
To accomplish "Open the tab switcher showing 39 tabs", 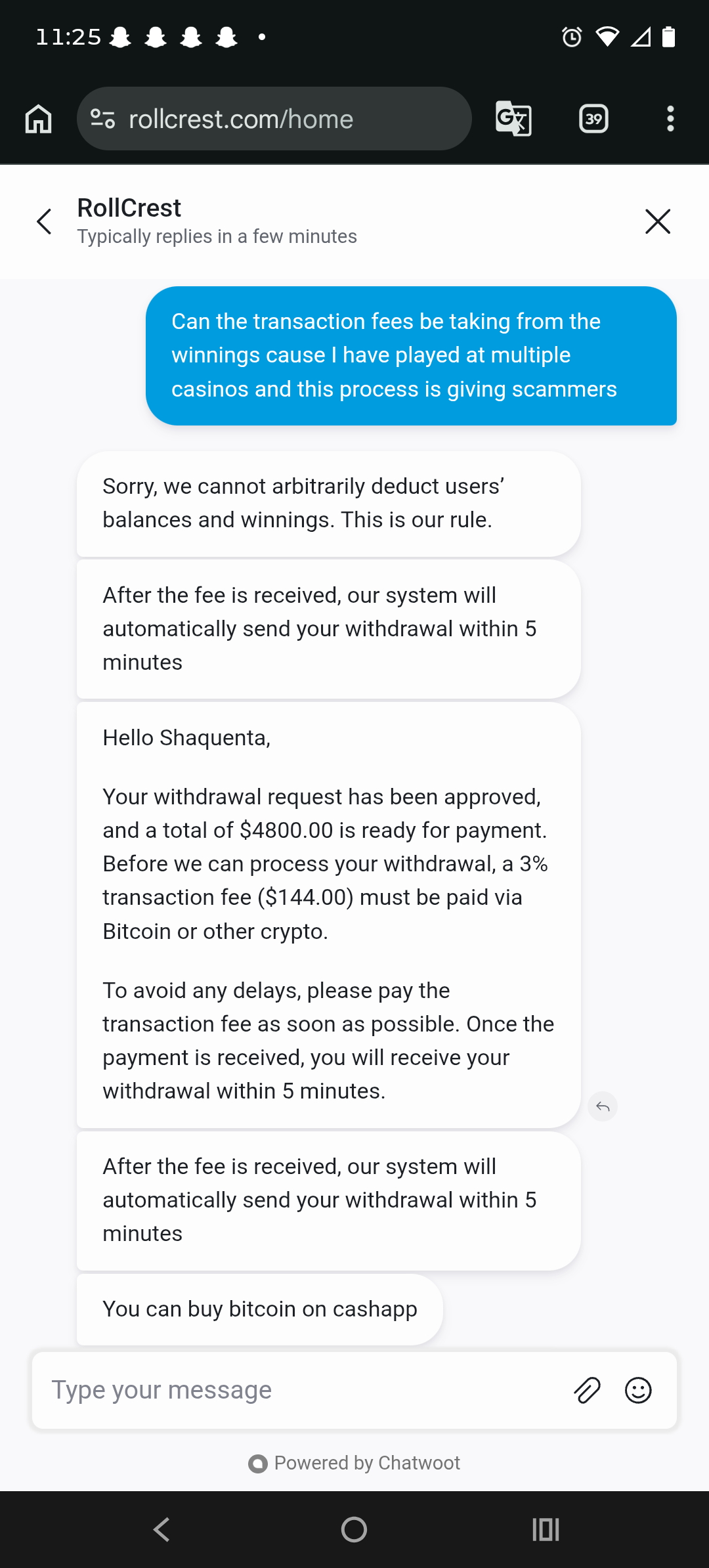I will click(x=593, y=119).
